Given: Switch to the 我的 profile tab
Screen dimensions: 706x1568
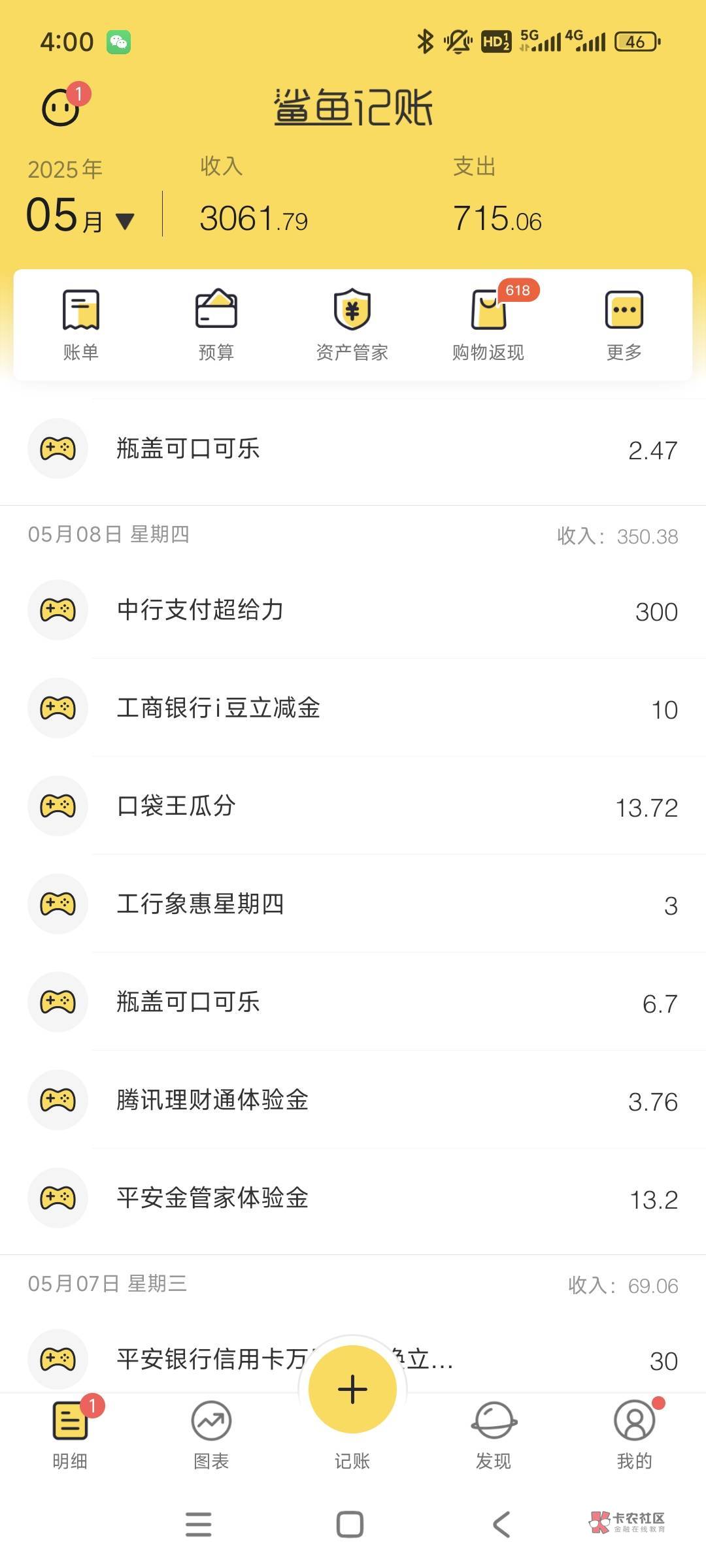Looking at the screenshot, I should coord(635,1435).
